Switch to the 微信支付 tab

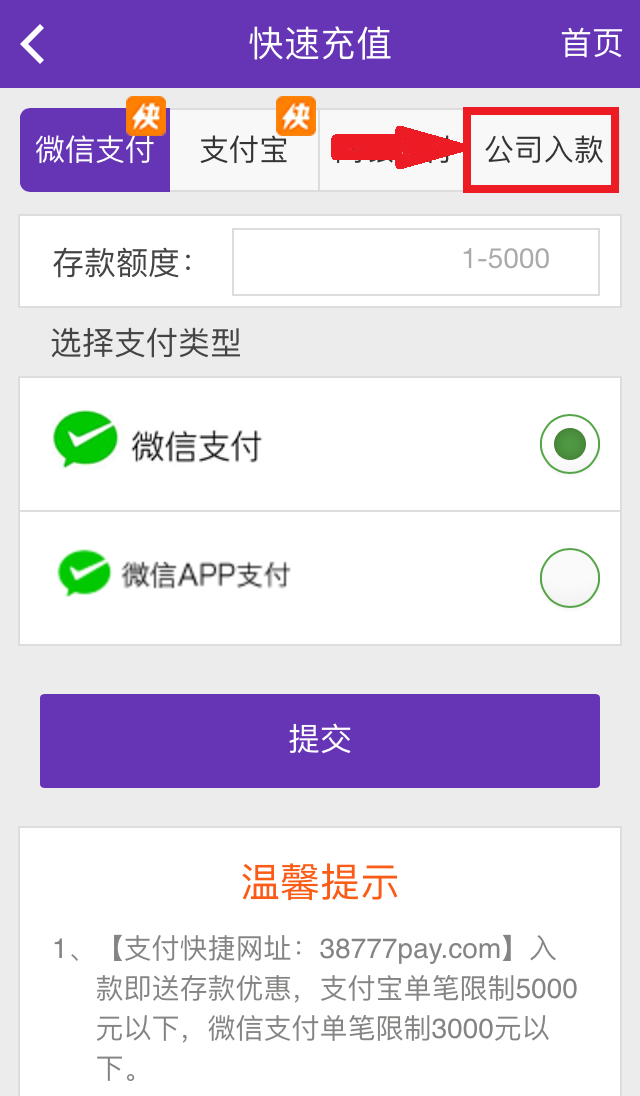(x=95, y=150)
